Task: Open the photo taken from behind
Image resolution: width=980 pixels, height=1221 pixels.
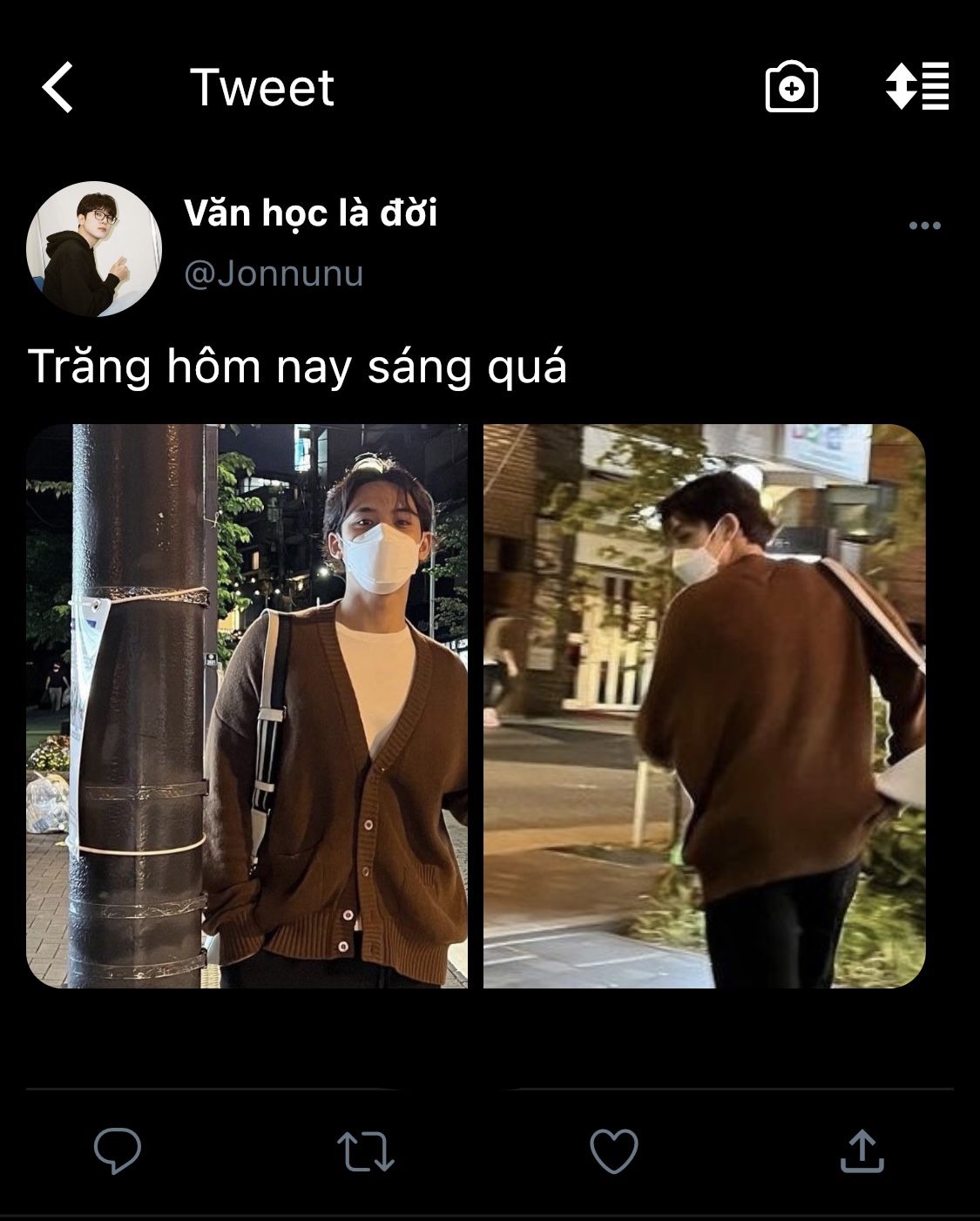Action: [x=704, y=705]
